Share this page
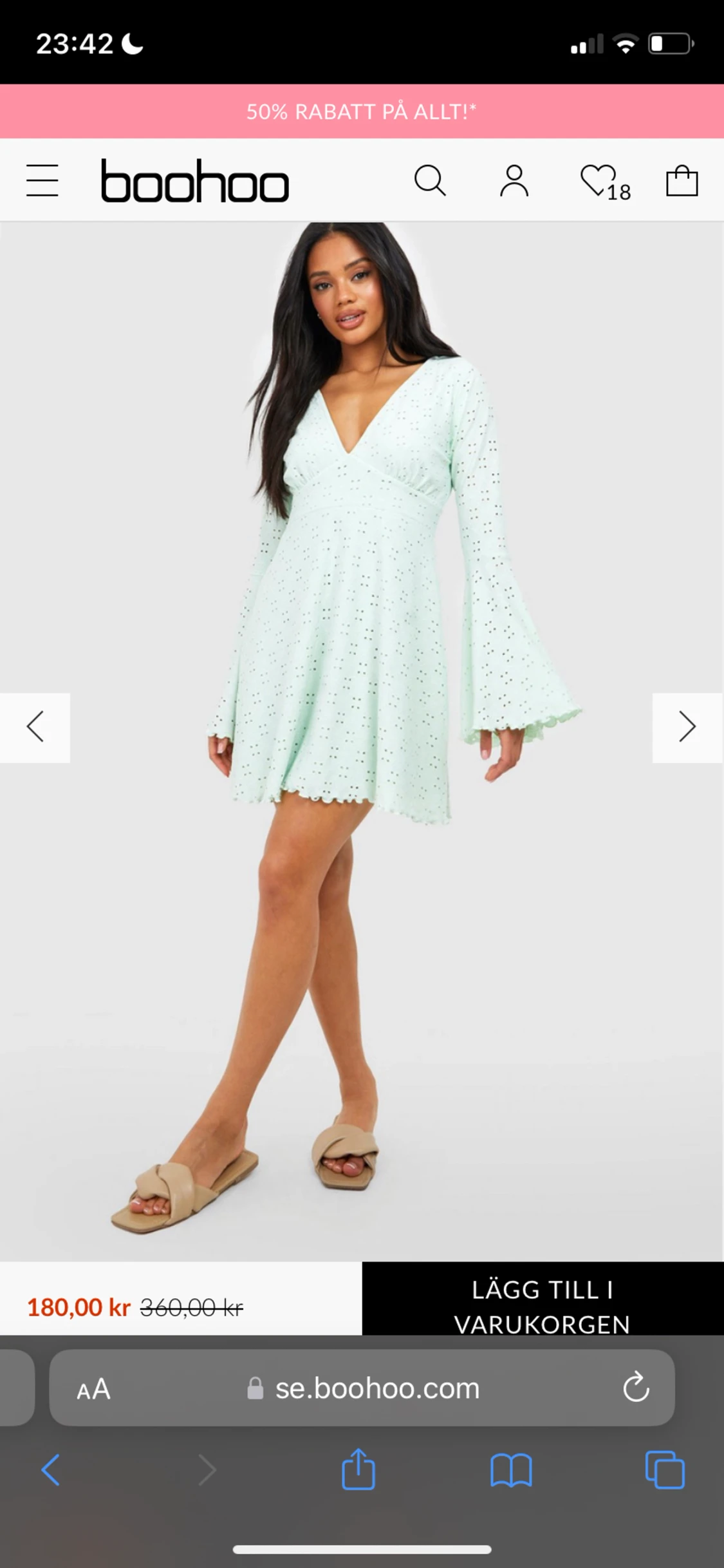The image size is (724, 1568). [358, 1469]
